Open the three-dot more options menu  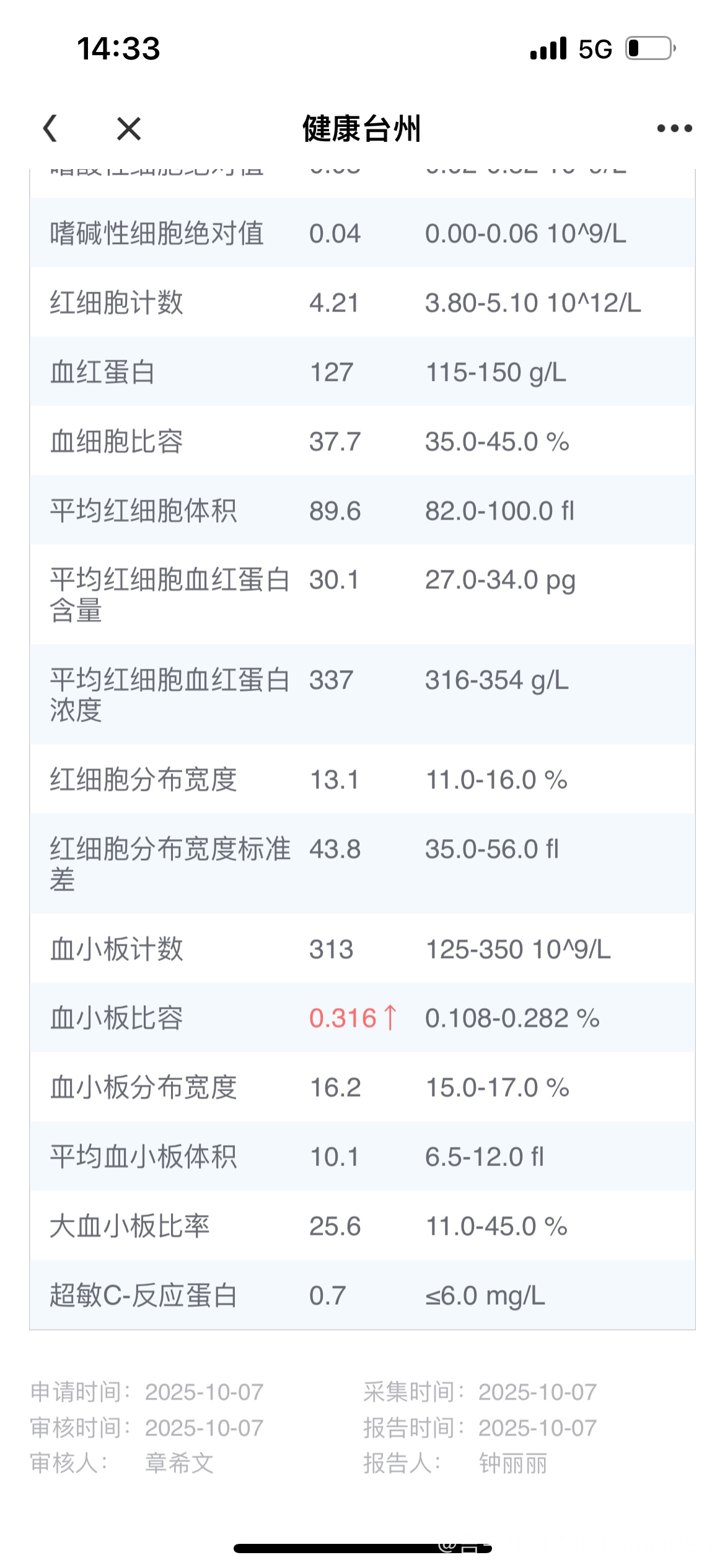(674, 129)
